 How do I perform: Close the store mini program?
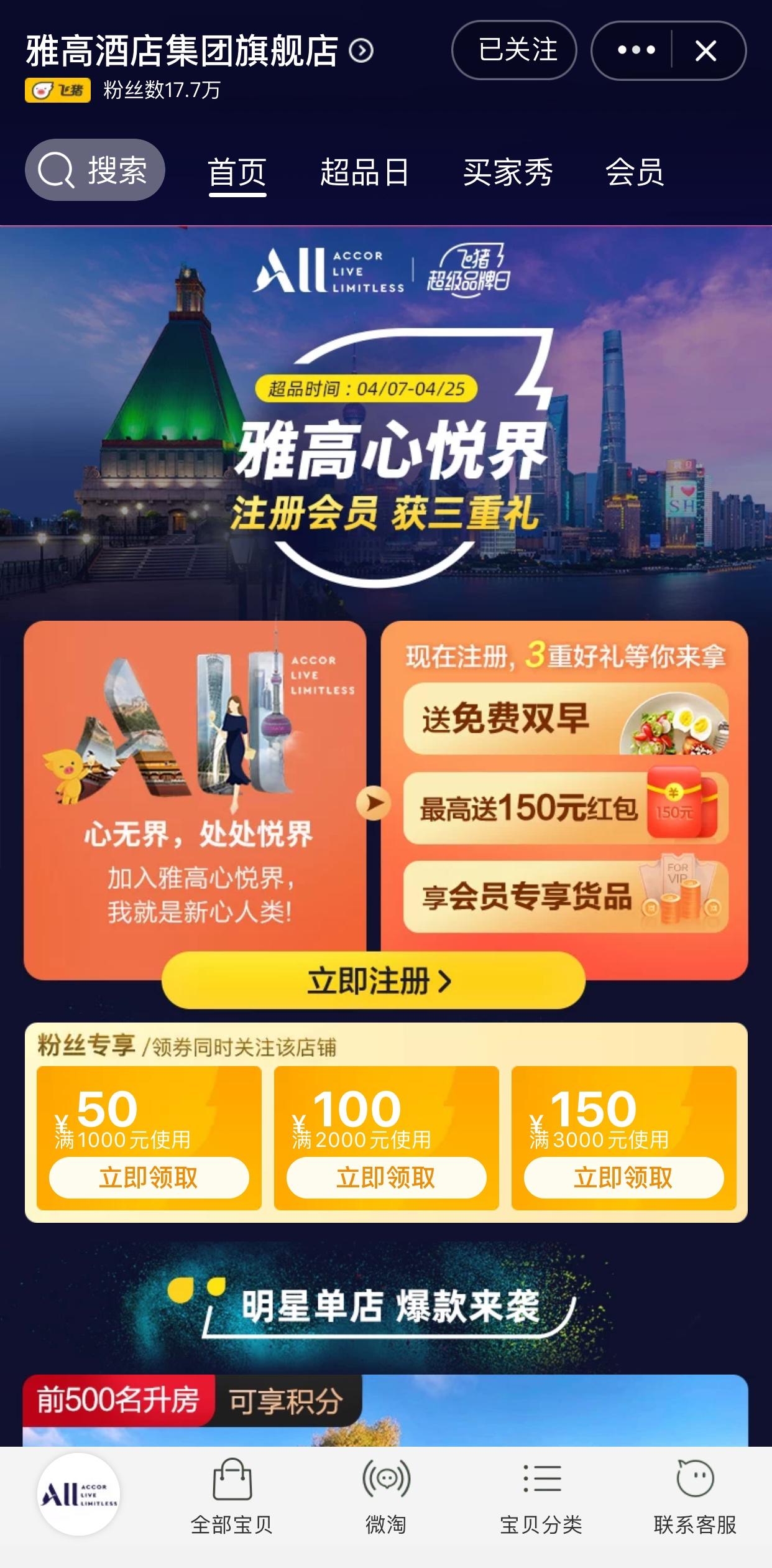click(x=706, y=50)
